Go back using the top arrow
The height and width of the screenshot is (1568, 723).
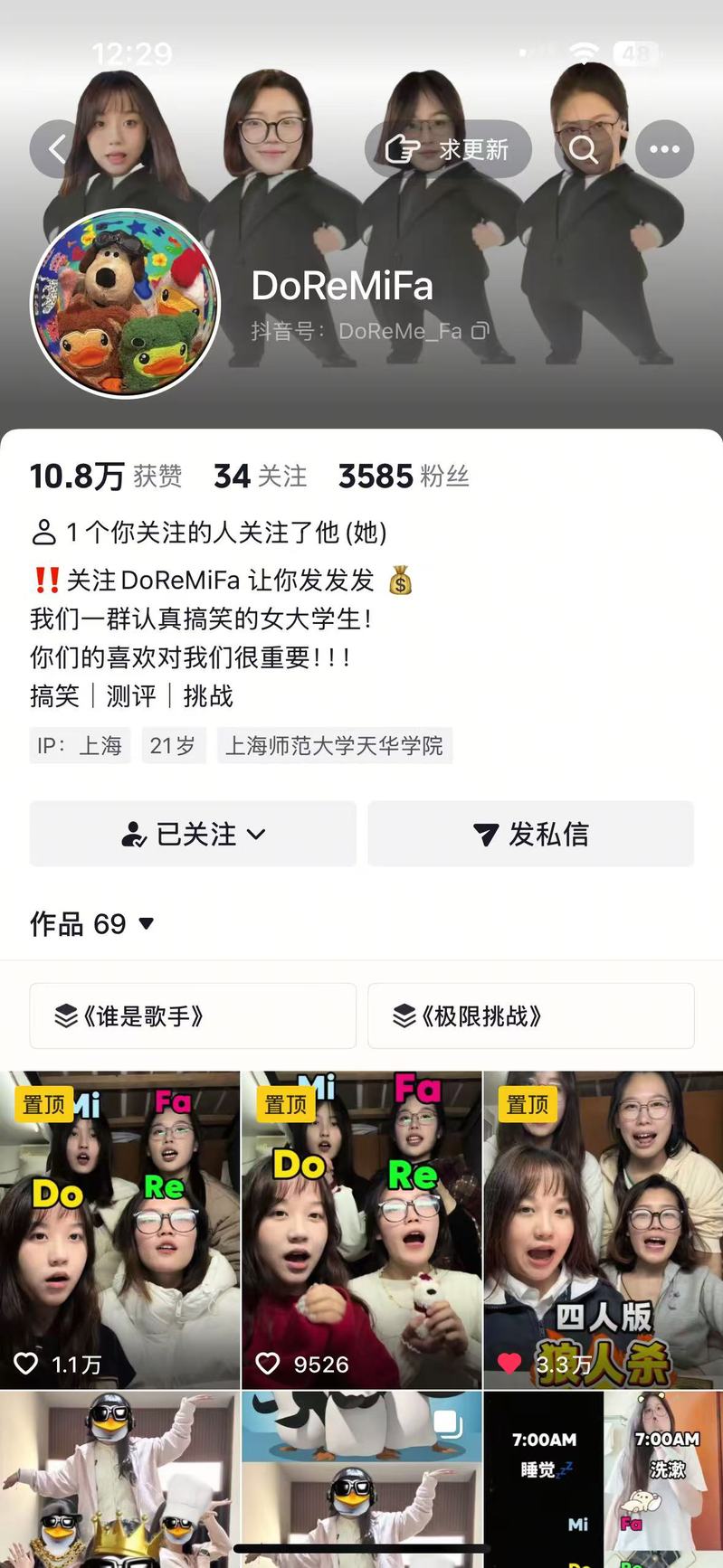(x=58, y=149)
